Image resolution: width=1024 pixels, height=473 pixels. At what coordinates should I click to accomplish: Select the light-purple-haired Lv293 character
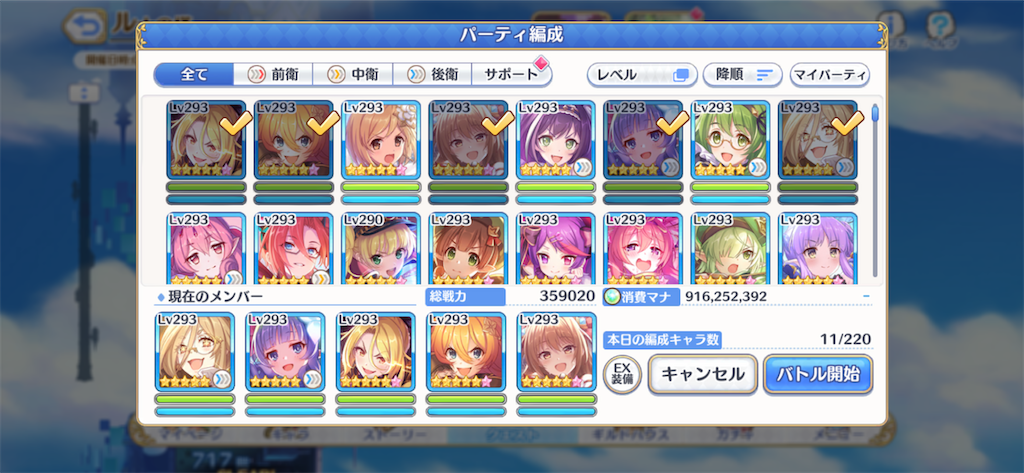(817, 250)
